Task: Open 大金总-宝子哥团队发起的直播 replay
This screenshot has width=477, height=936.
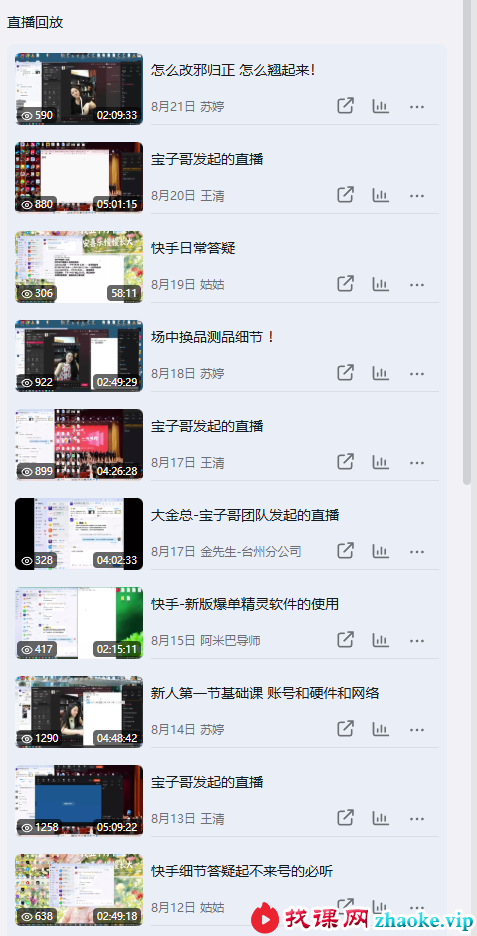Action: coord(245,515)
